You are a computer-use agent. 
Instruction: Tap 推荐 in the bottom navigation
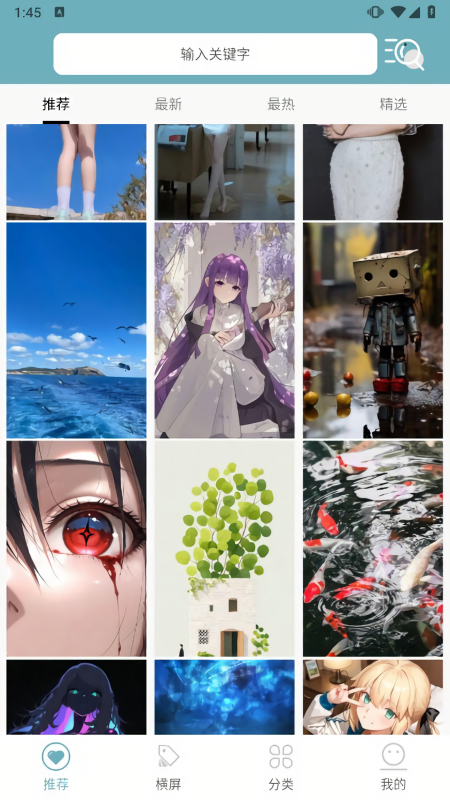pos(56,767)
